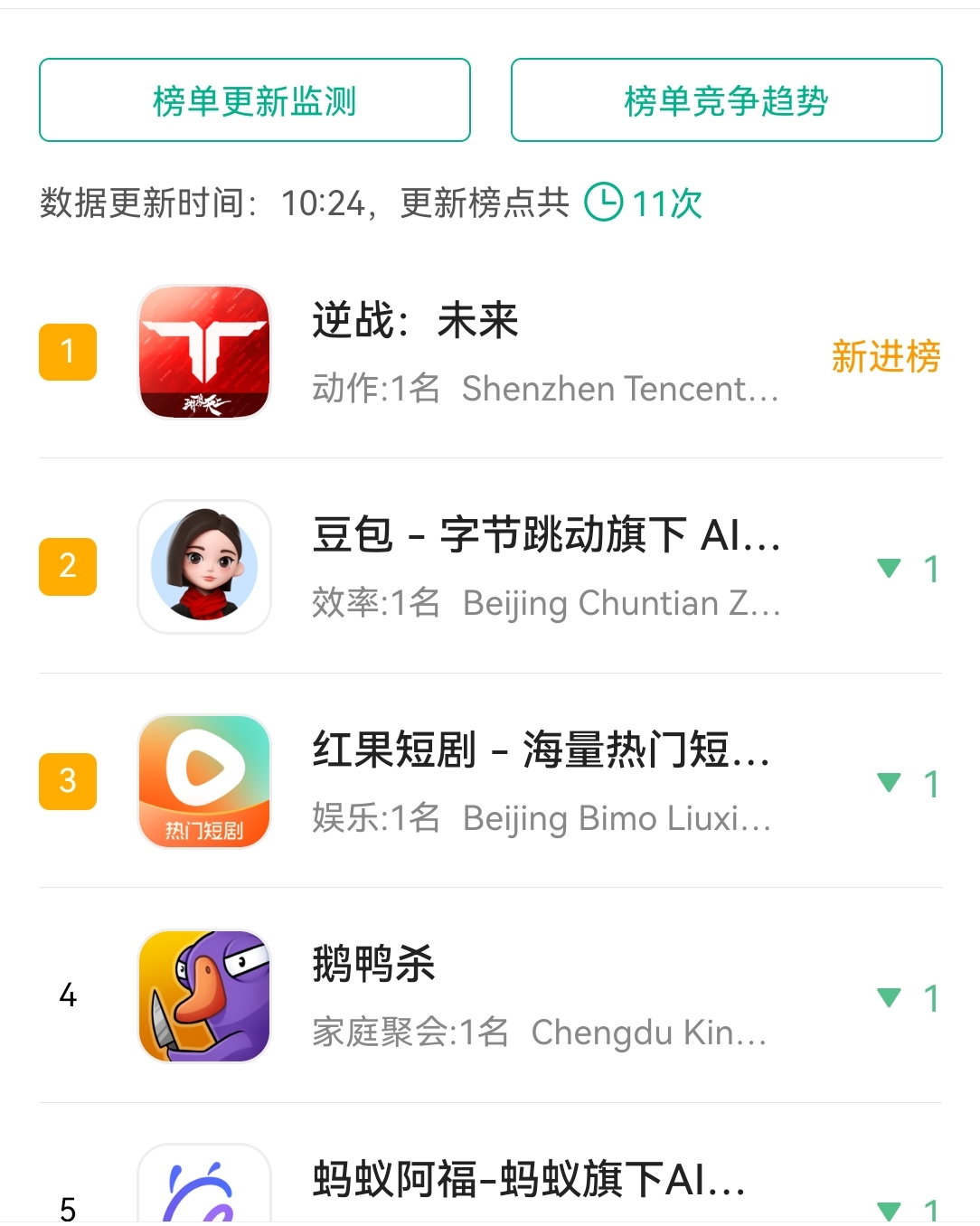Open 榜单竞争趋势 button
980x1226 pixels.
pos(726,100)
